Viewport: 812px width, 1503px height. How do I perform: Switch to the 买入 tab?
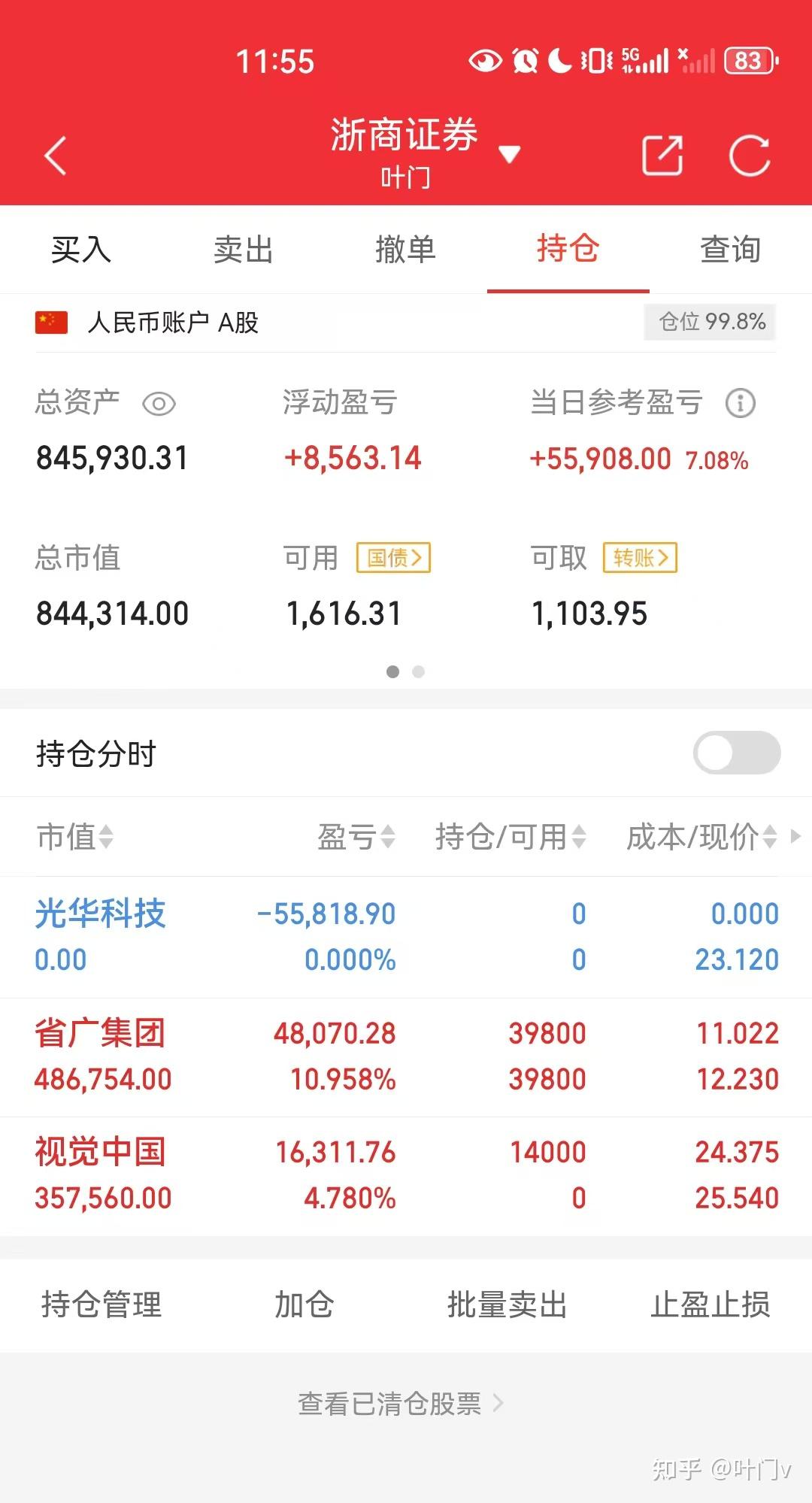(80, 250)
